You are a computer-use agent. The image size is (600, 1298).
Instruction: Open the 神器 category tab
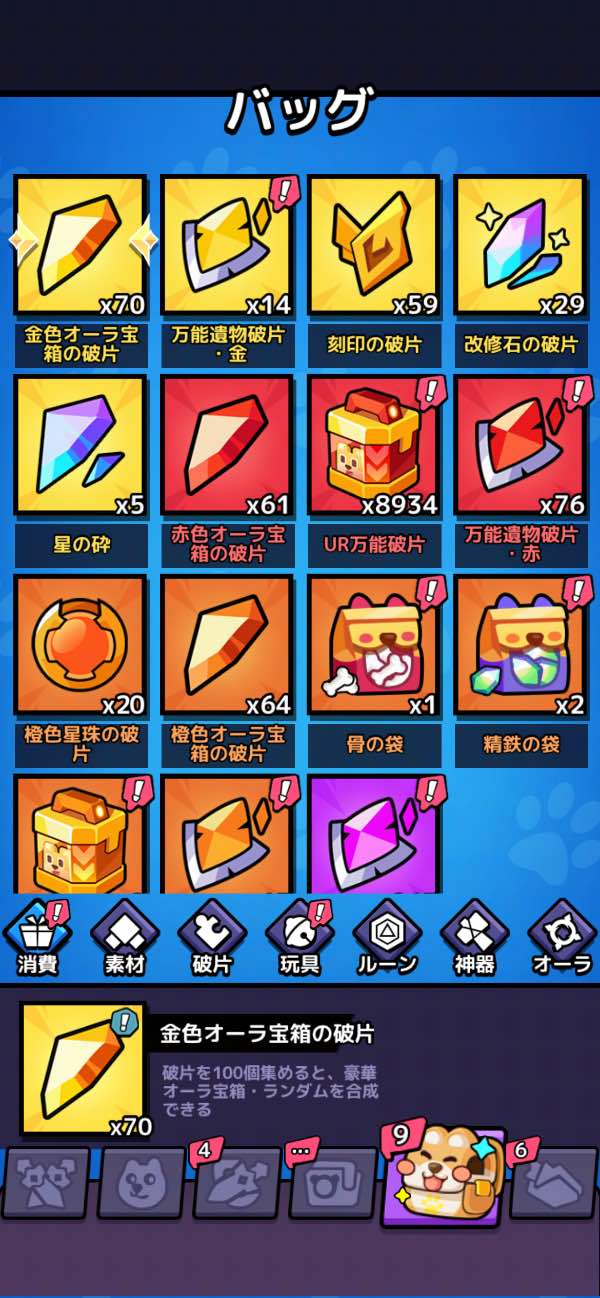pyautogui.click(x=474, y=938)
